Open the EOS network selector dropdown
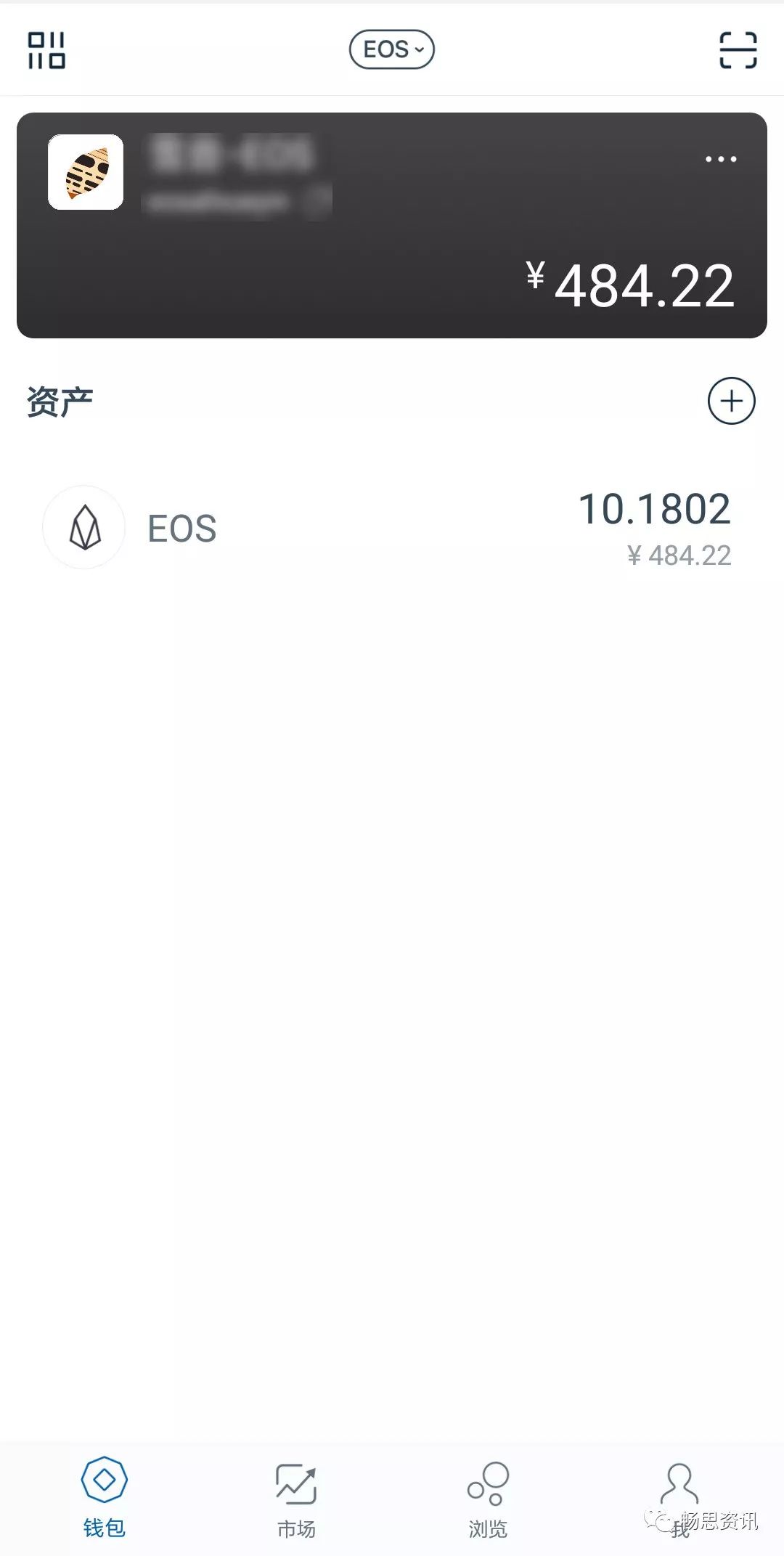Image resolution: width=784 pixels, height=1556 pixels. [392, 49]
